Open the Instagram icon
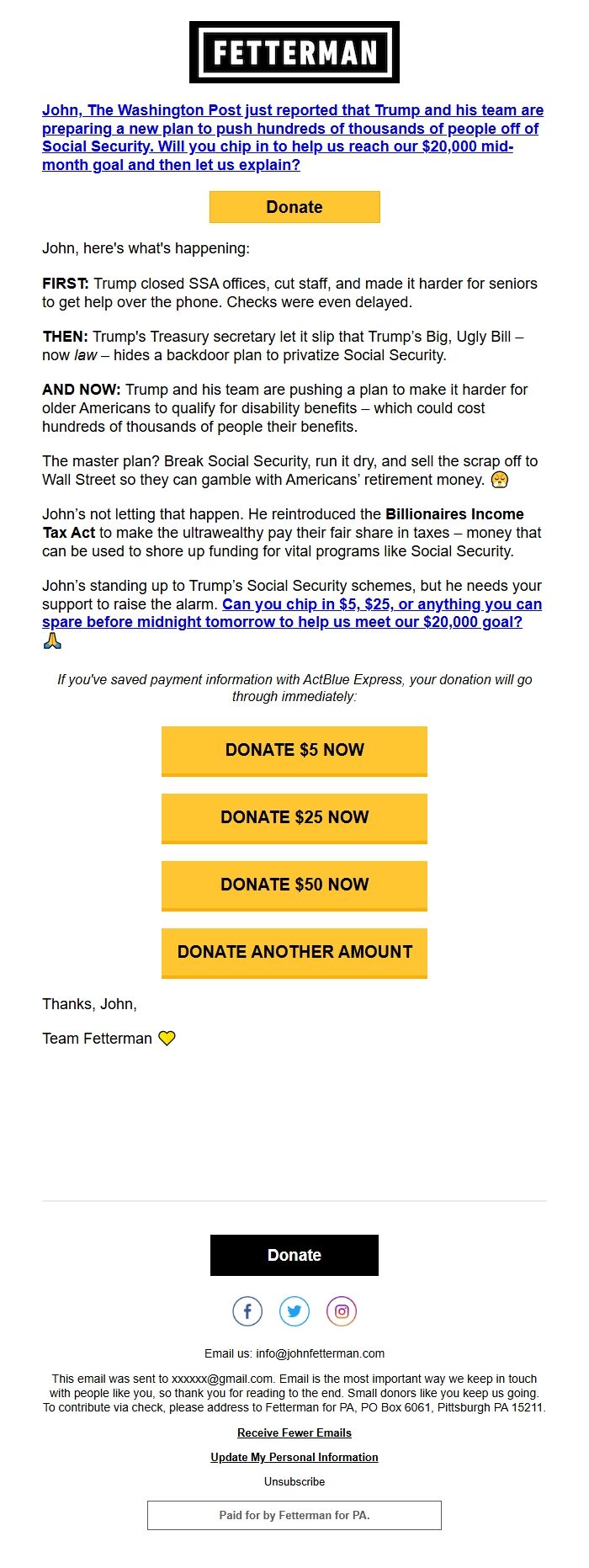The width and height of the screenshot is (589, 1568). coord(342,1311)
